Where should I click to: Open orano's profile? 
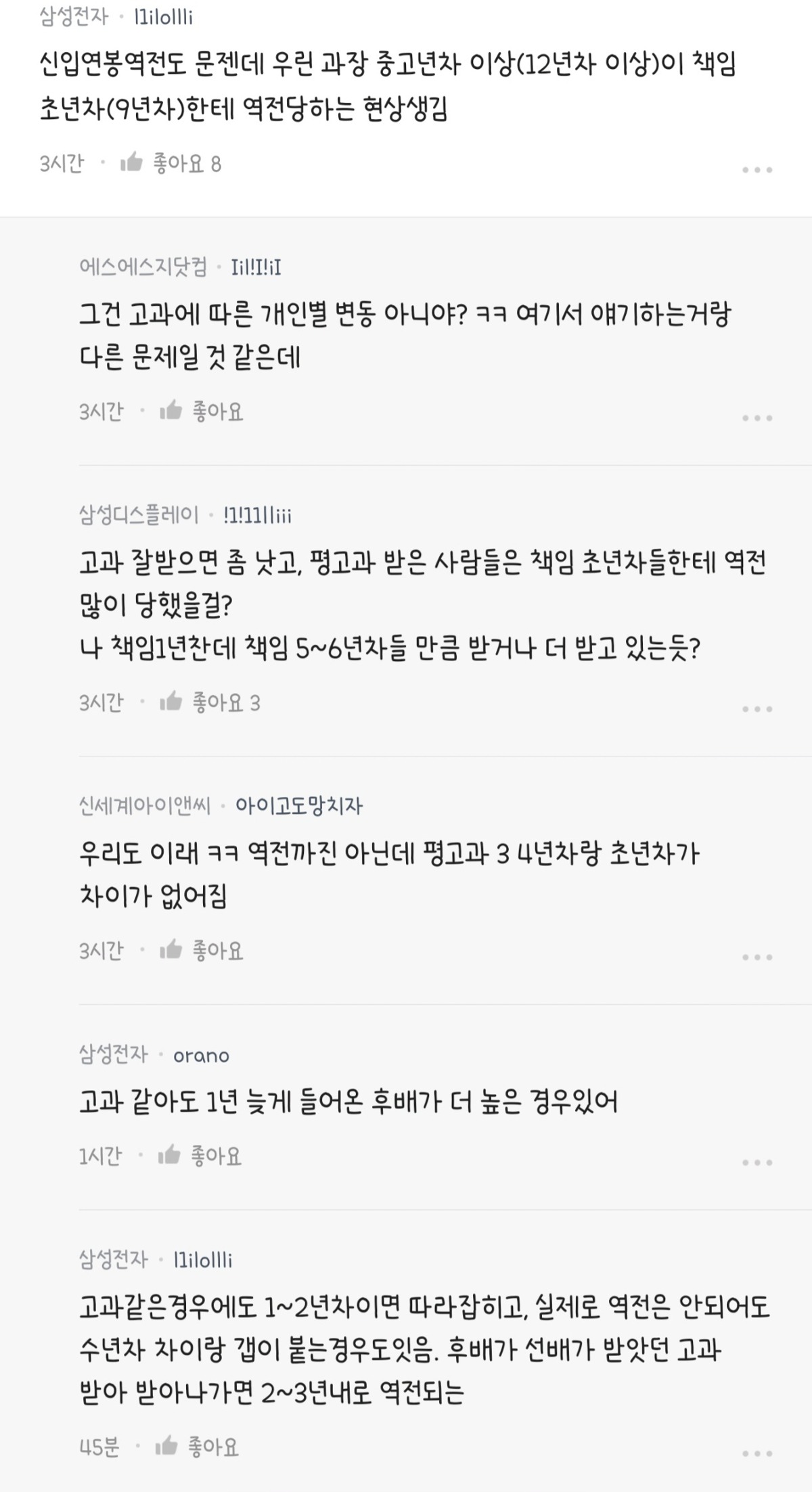[x=201, y=1056]
